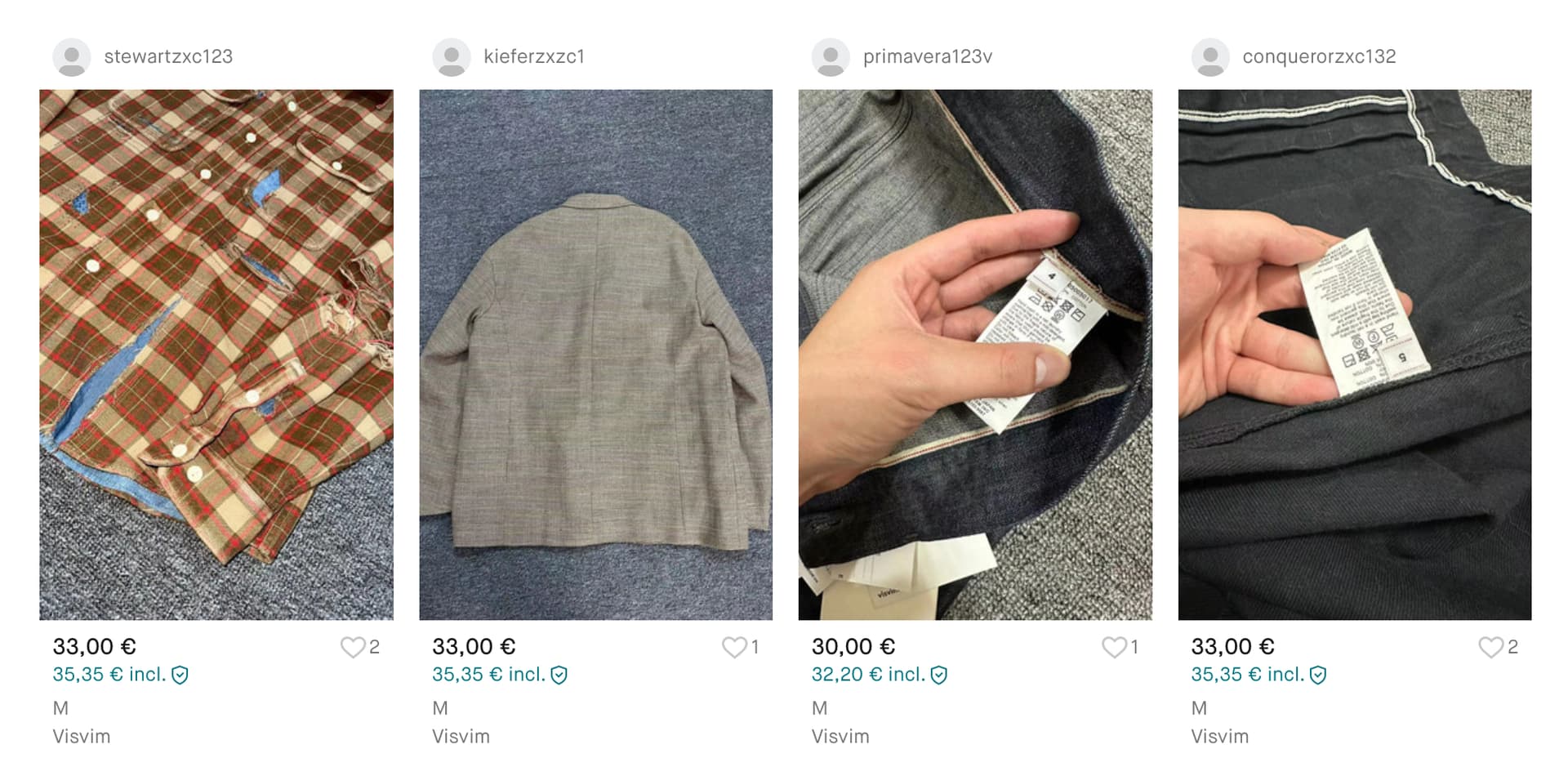Open primavera123v's seller profile
Screen dimensions: 1568x776
[927, 56]
